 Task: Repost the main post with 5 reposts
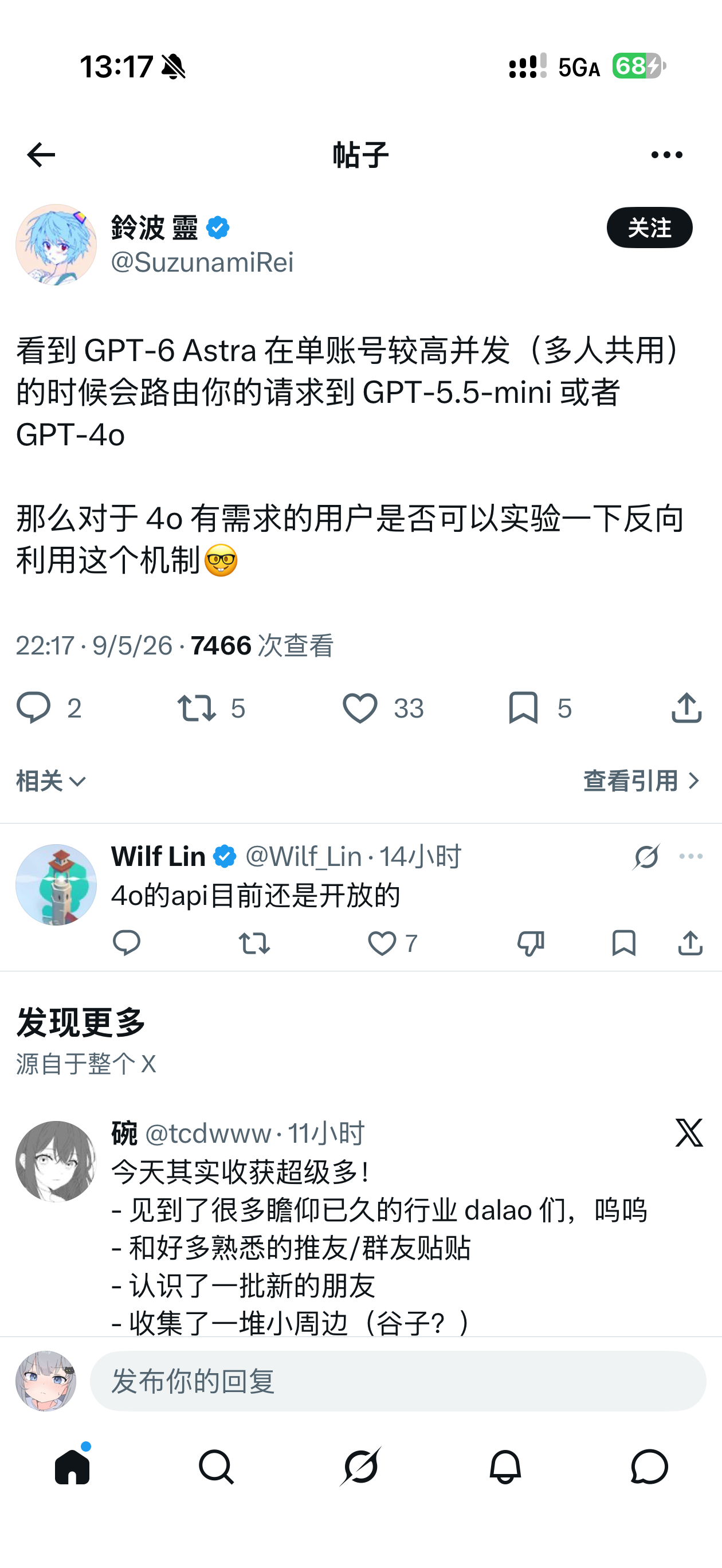coord(197,708)
